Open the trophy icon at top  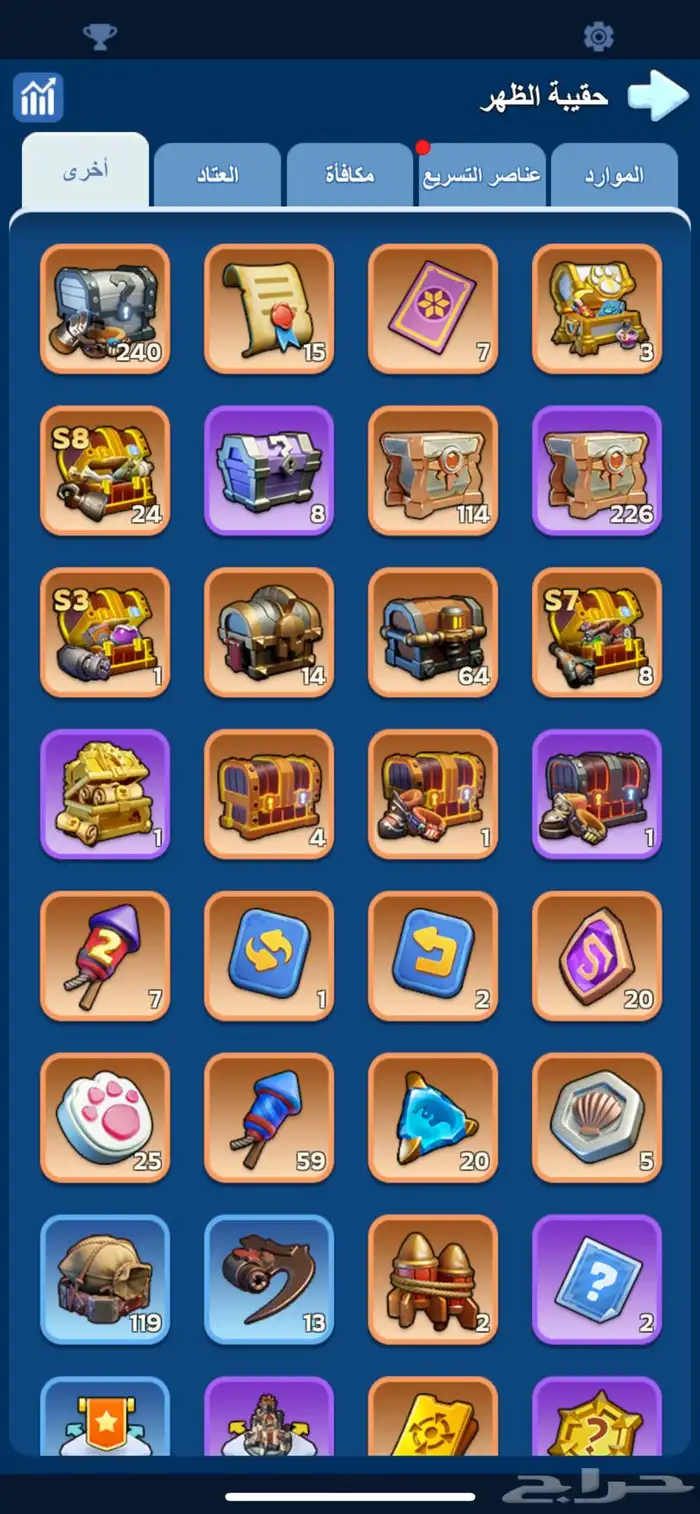[100, 37]
